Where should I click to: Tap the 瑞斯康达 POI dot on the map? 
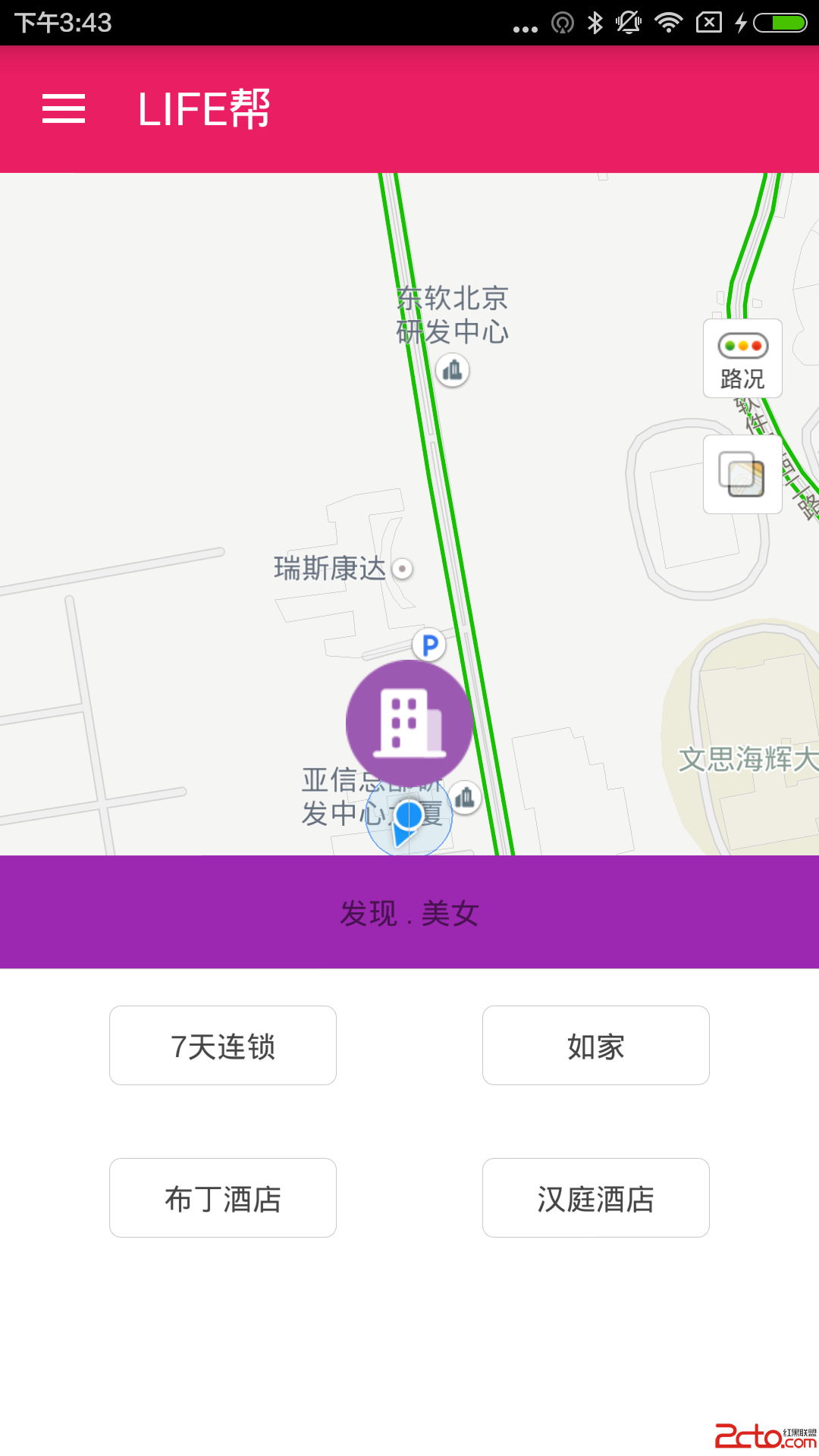(403, 569)
